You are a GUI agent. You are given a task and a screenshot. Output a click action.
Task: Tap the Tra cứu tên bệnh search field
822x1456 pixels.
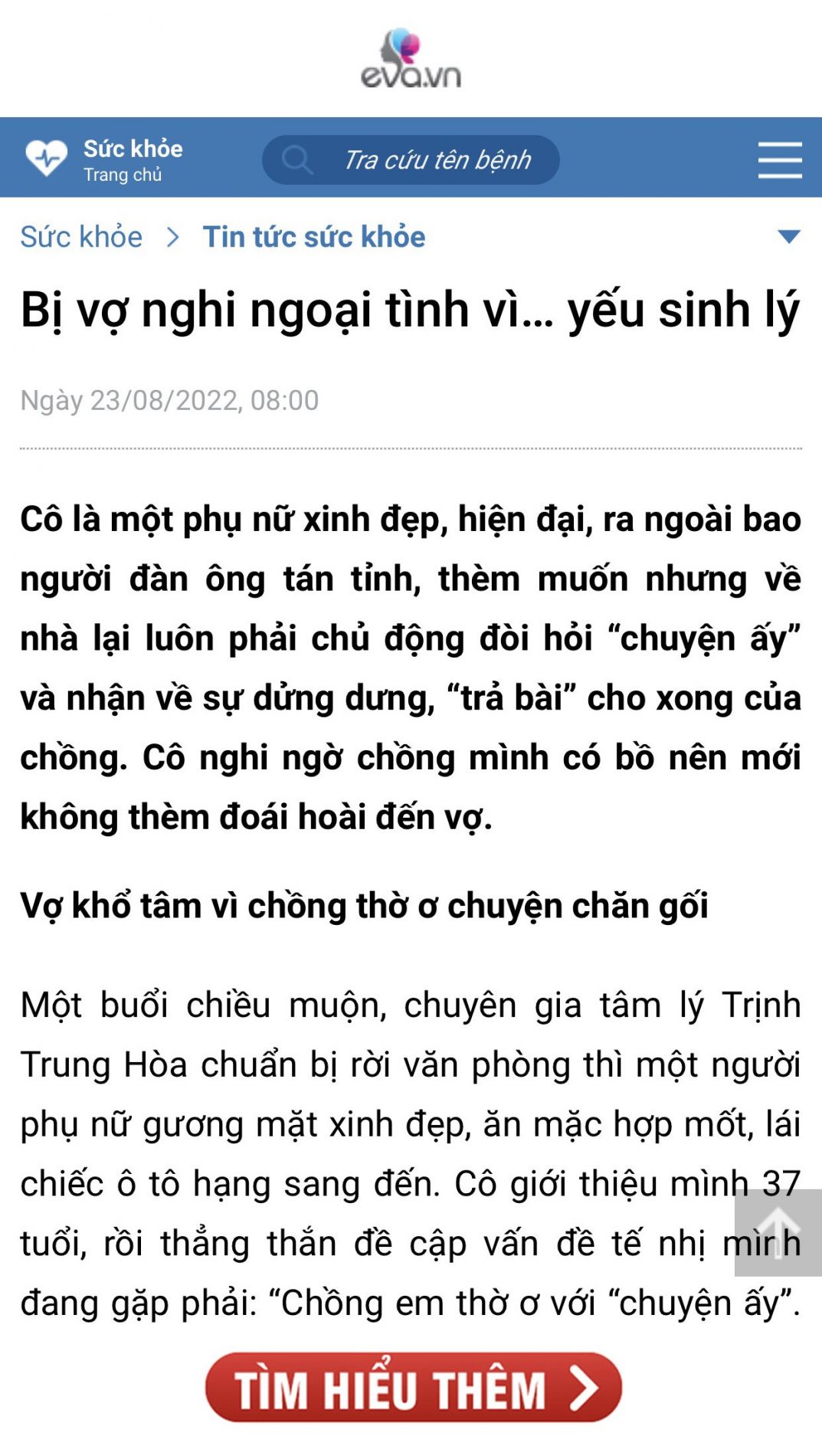coord(411,159)
